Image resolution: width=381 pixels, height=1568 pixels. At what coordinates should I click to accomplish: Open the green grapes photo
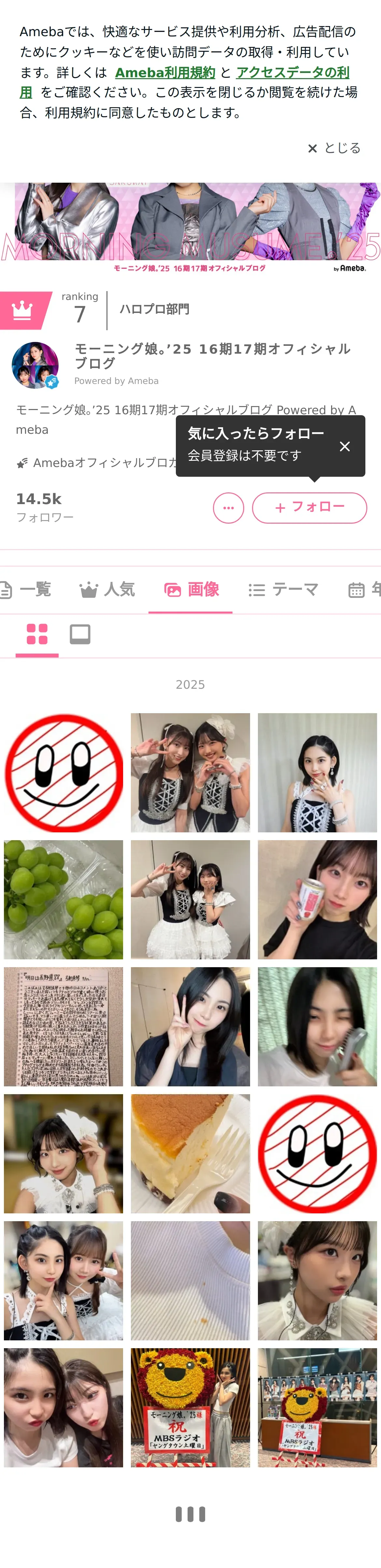[63, 900]
